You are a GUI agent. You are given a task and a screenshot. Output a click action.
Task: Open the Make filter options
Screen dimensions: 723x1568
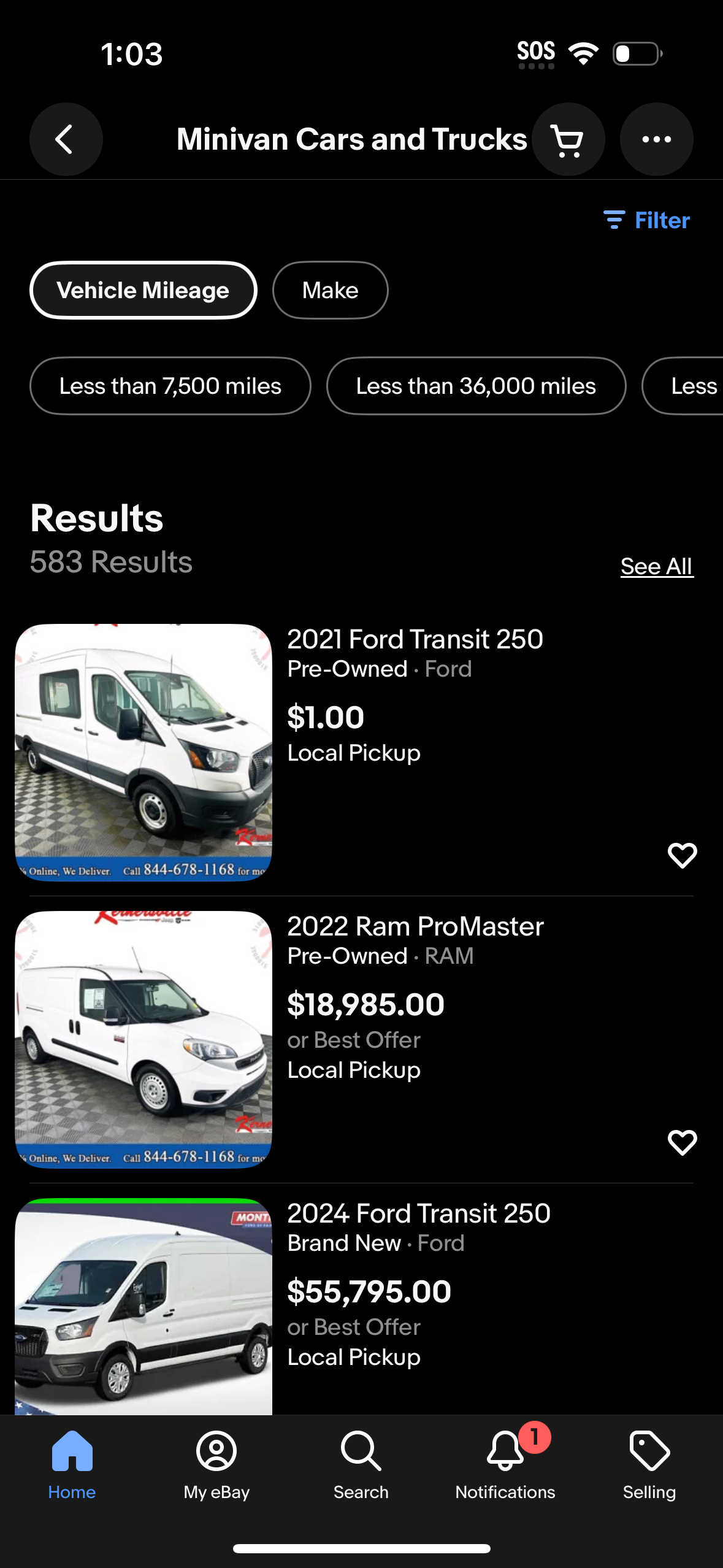point(330,290)
